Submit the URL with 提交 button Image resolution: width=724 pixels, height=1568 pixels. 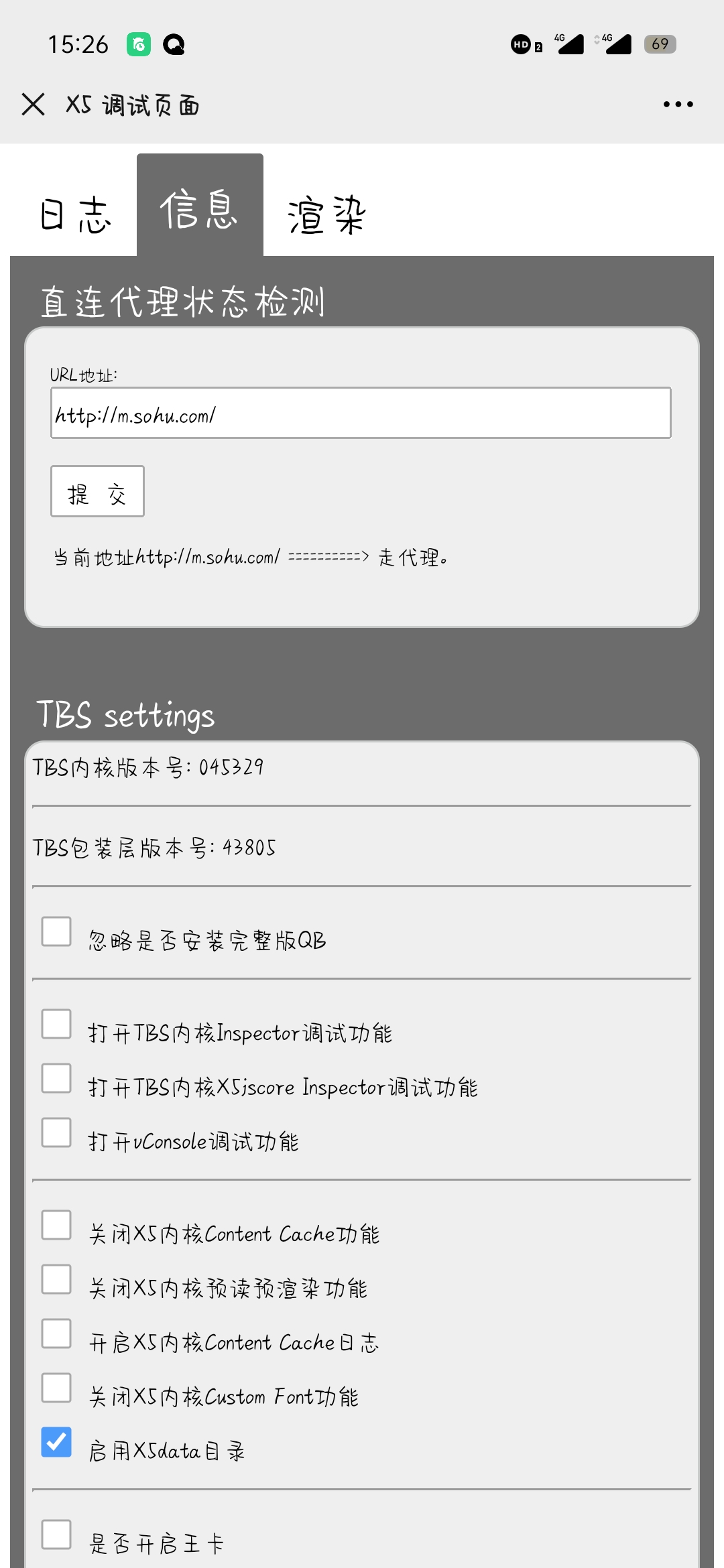tap(97, 491)
